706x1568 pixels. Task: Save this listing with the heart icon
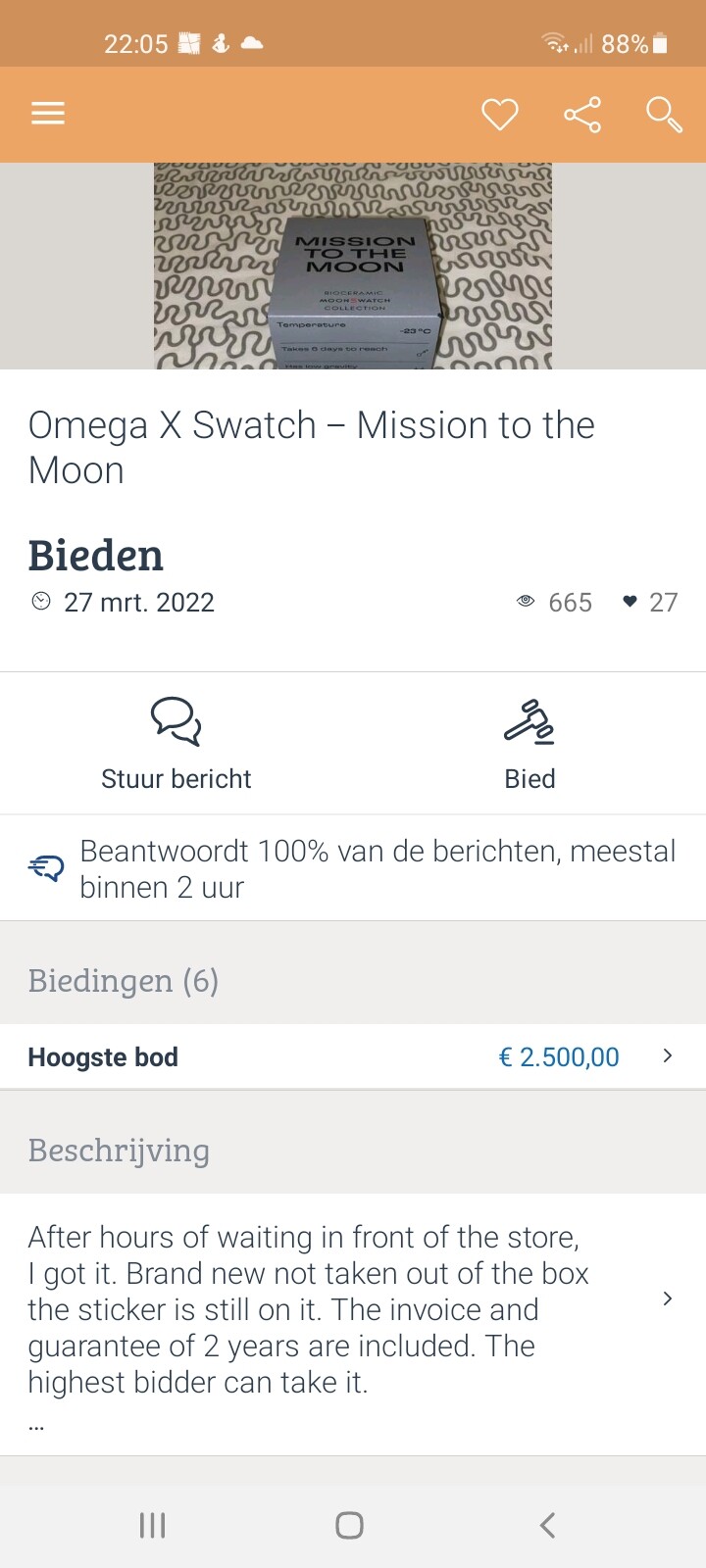(500, 115)
